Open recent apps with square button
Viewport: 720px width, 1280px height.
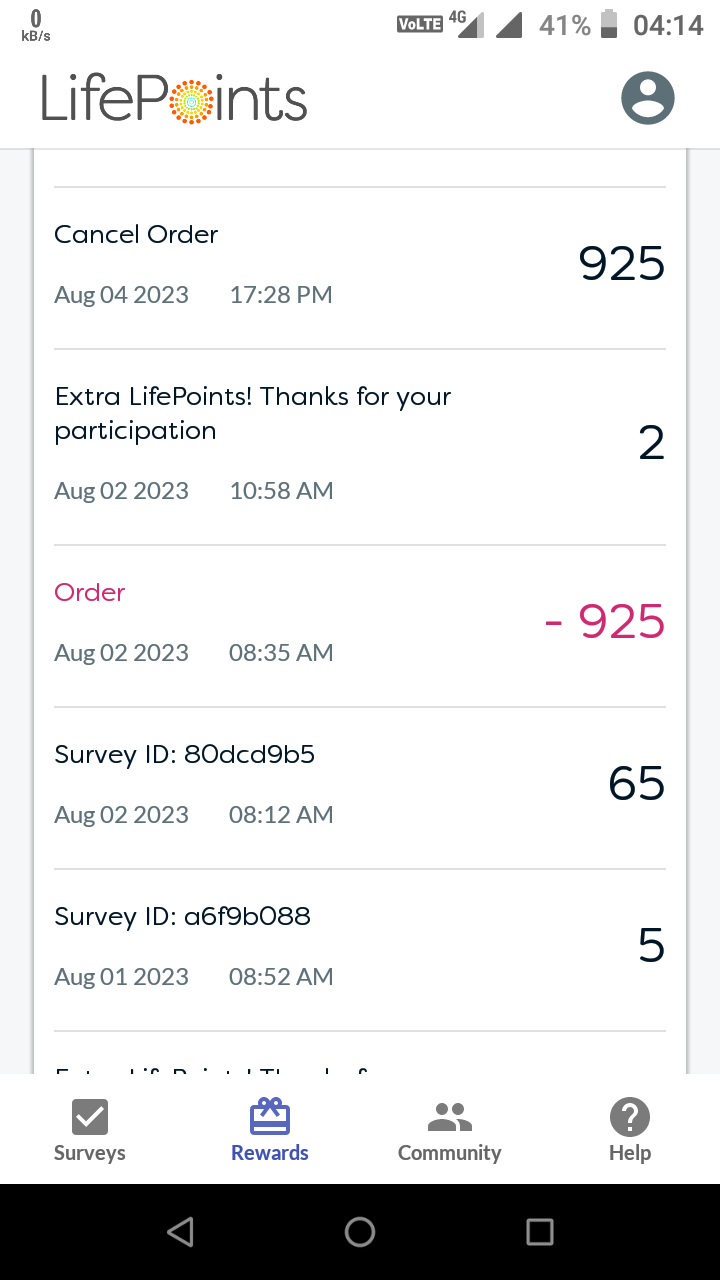[x=539, y=1232]
